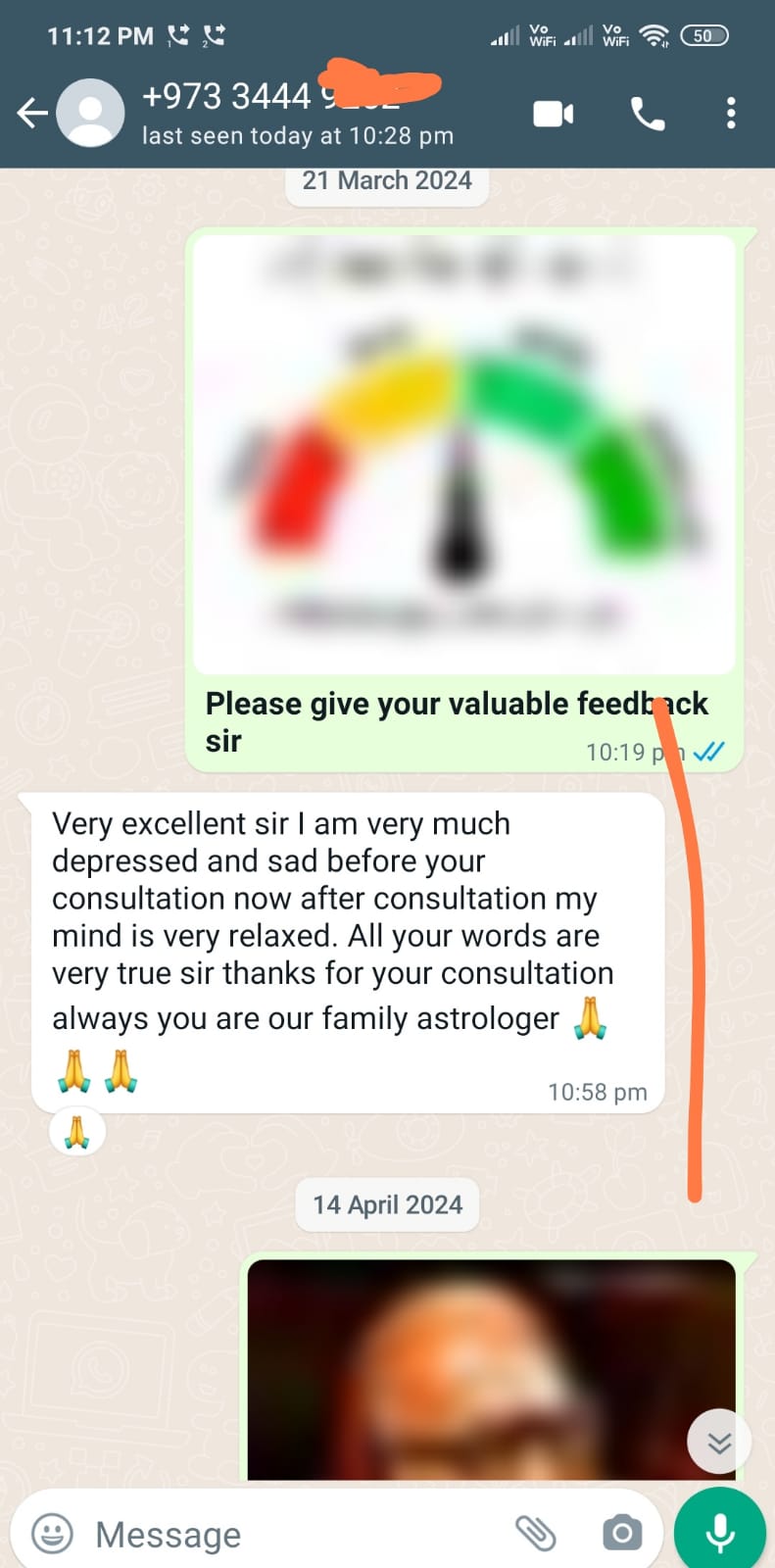Image resolution: width=775 pixels, height=1568 pixels.
Task: Open the blurred gauge image message
Action: click(x=463, y=453)
